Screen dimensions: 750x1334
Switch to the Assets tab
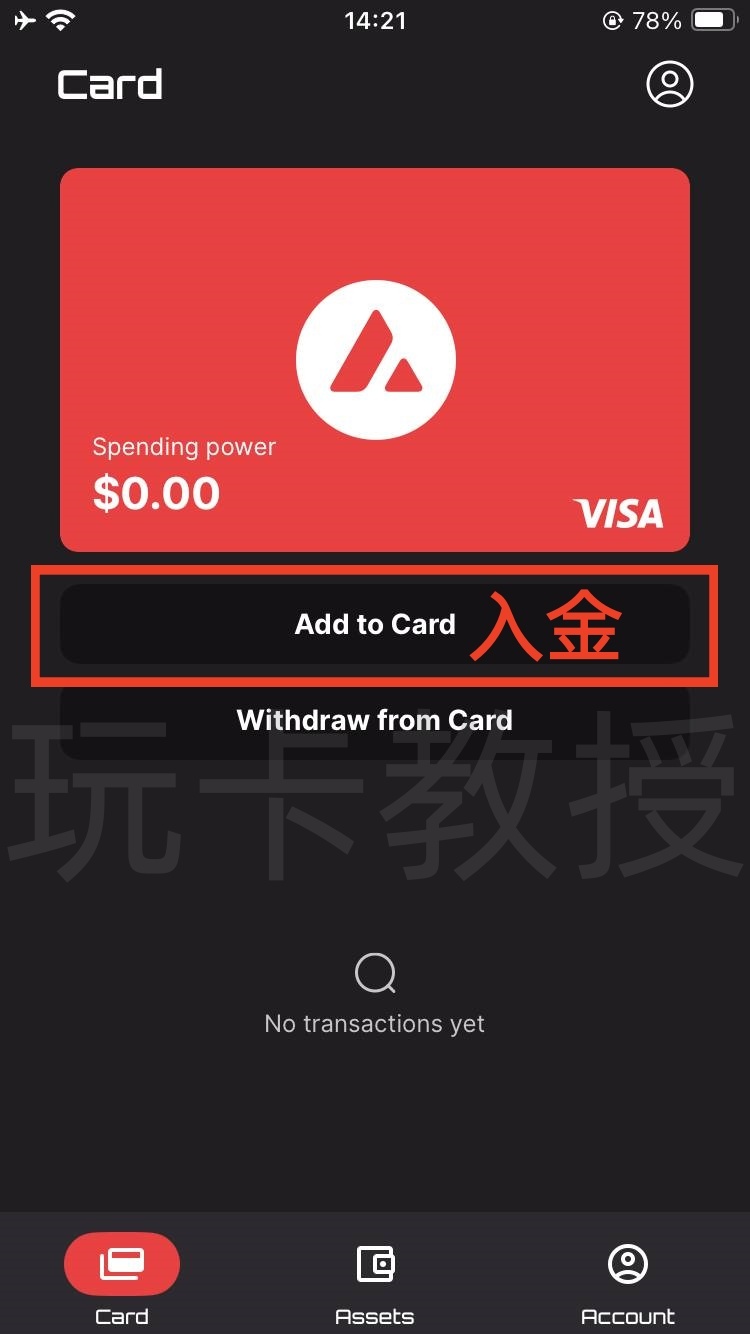point(375,1280)
